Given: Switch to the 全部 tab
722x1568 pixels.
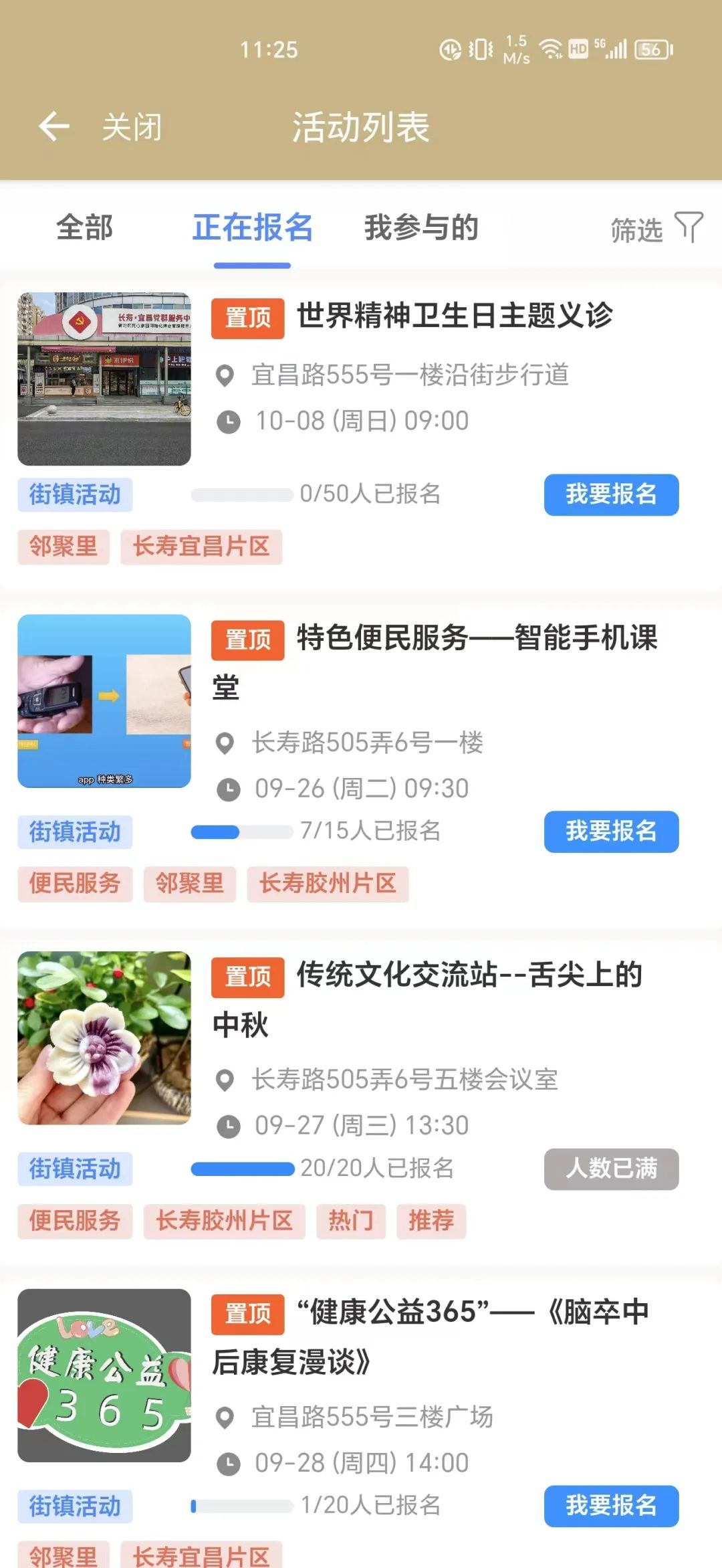Looking at the screenshot, I should point(85,227).
